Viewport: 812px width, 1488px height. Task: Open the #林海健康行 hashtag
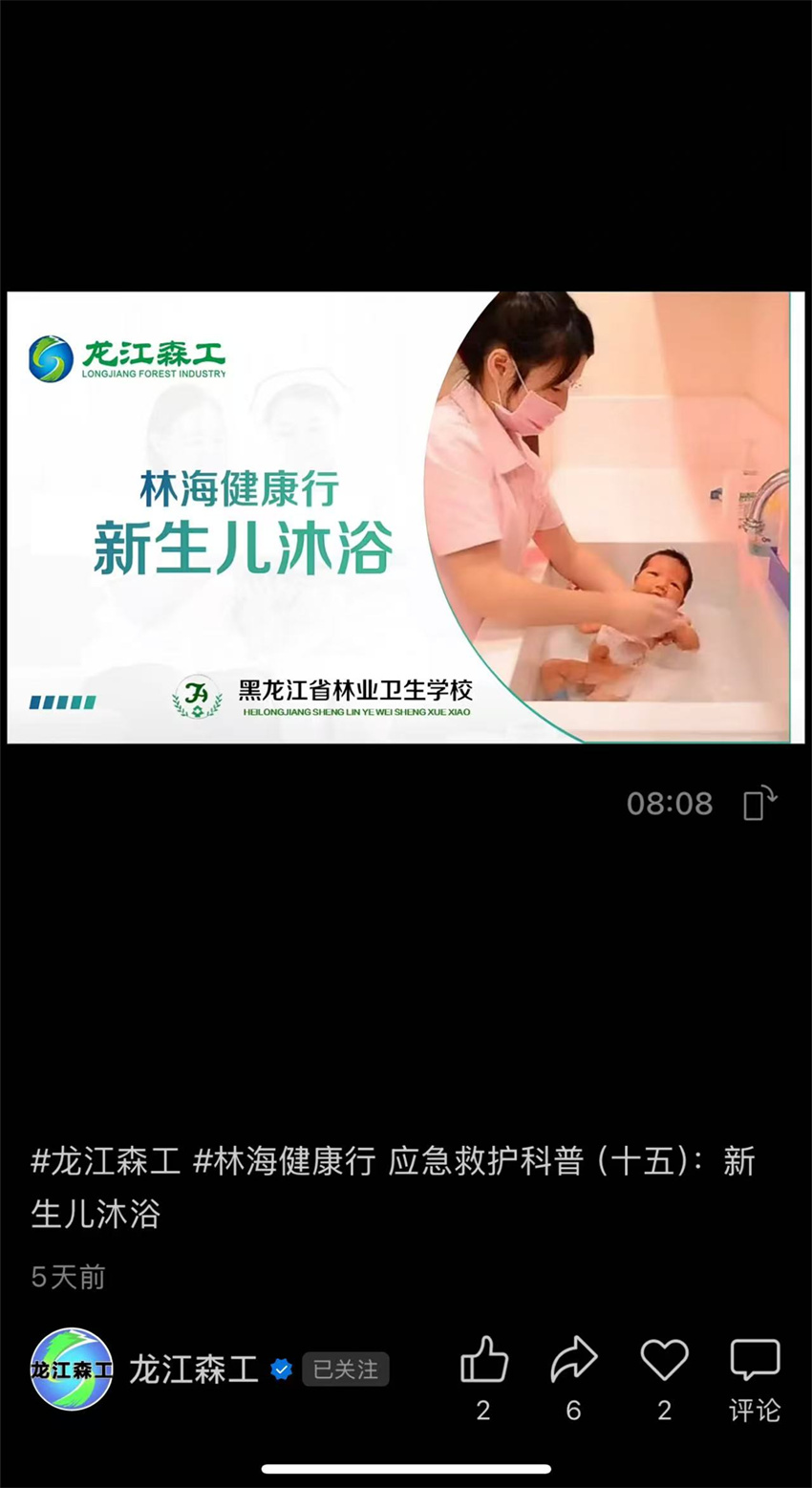(x=284, y=1161)
